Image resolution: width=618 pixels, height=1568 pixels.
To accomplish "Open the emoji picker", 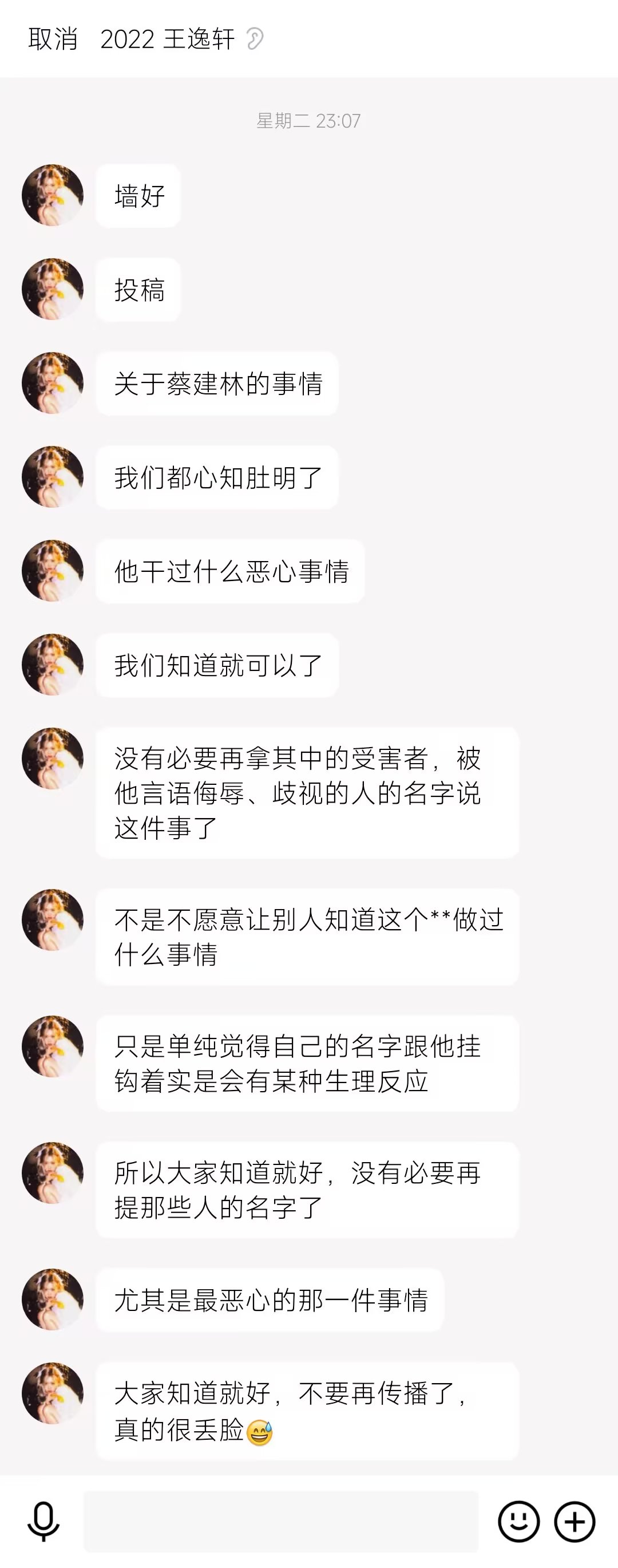I will pos(518,1521).
